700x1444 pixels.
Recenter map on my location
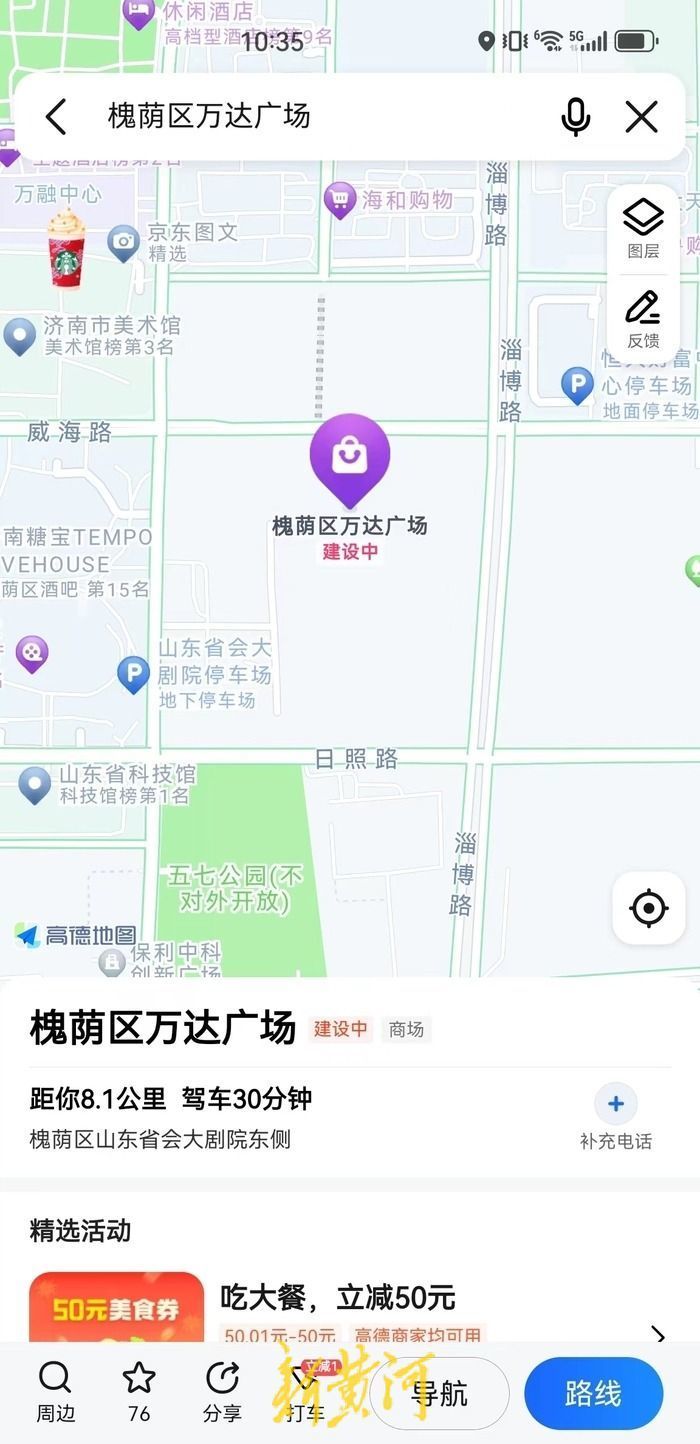[x=648, y=908]
